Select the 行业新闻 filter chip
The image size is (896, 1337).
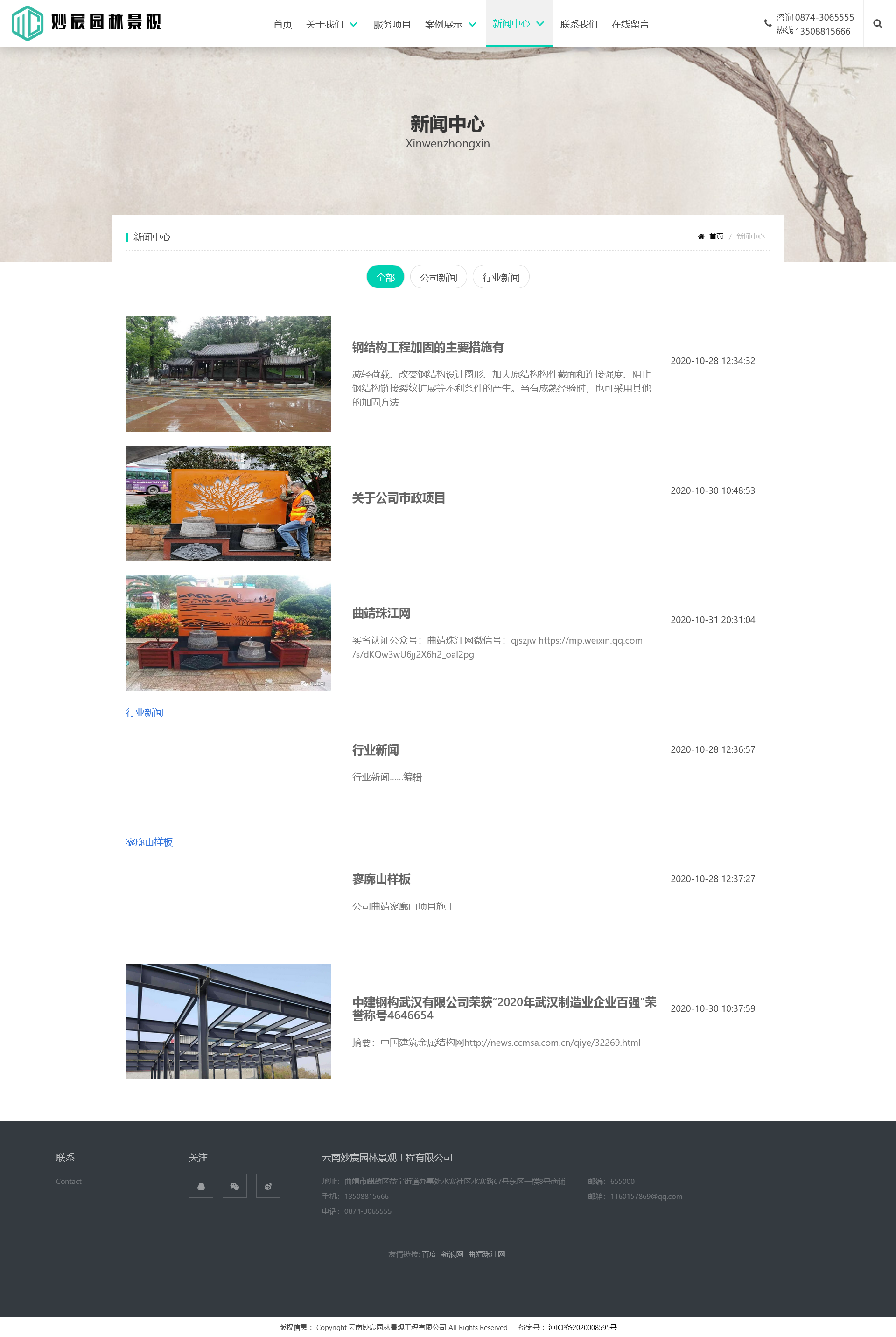[x=501, y=277]
